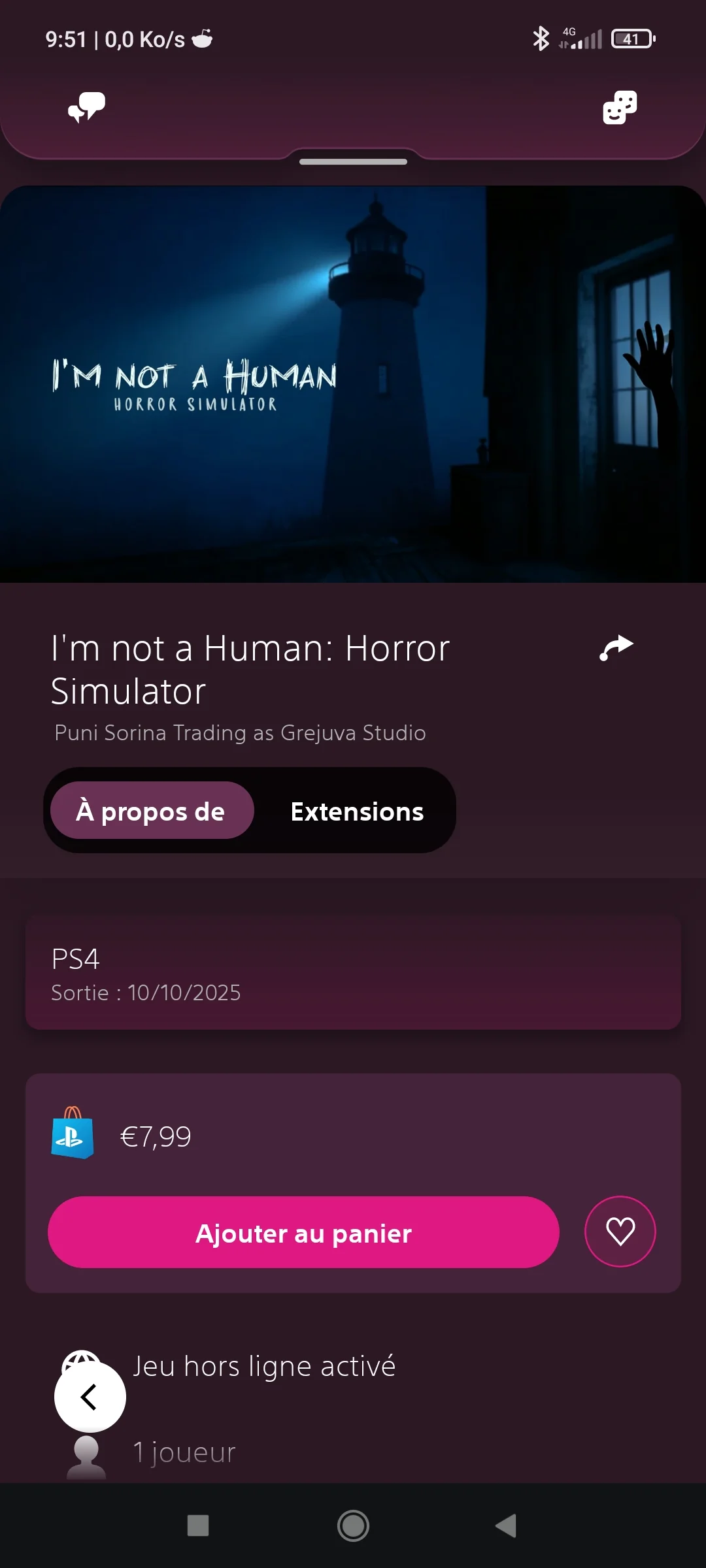Screen dimensions: 706x1568
Task: Switch to the Extensions tab
Action: (x=357, y=811)
